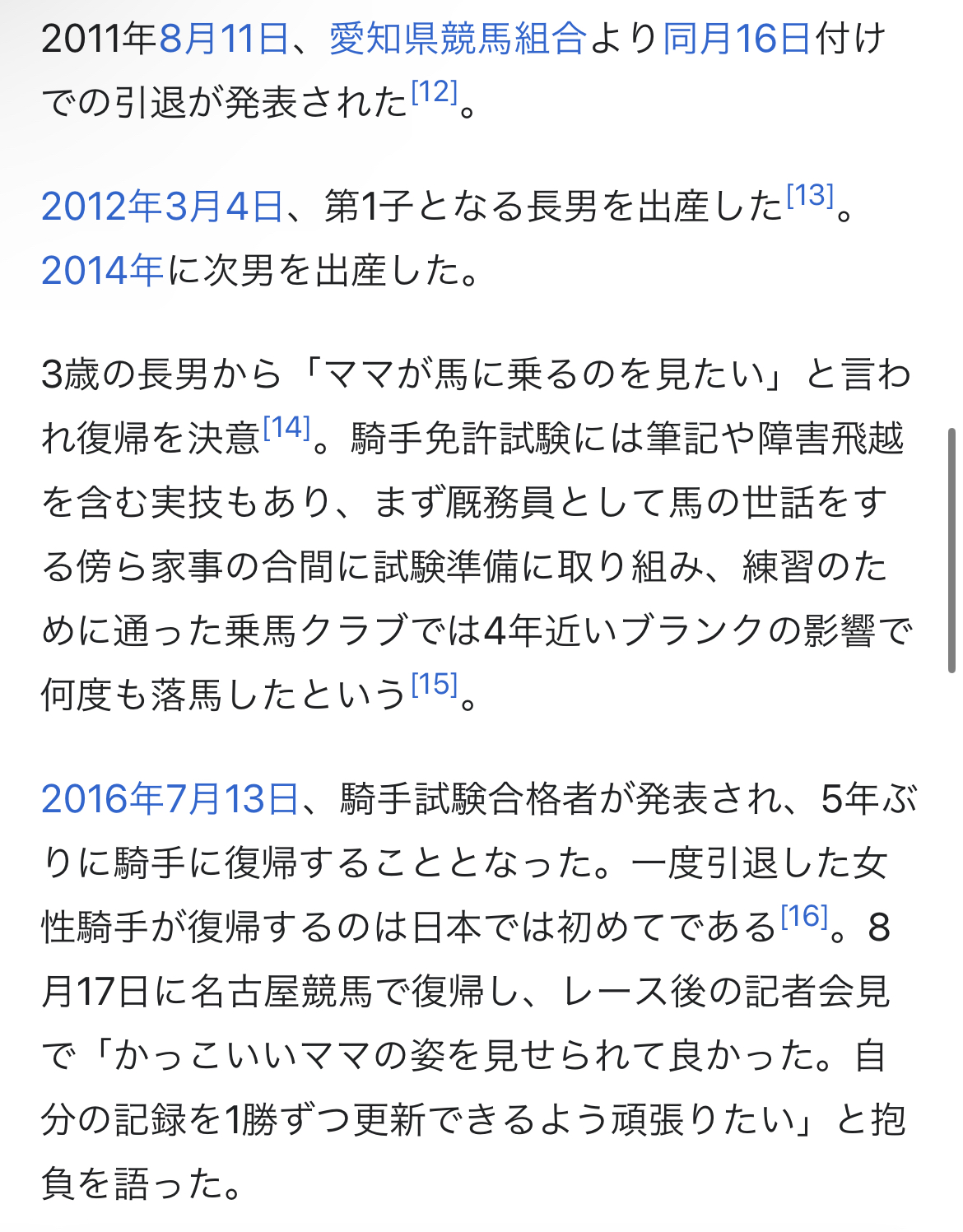Open the 8月11日 date link
963x1232 pixels.
[x=223, y=39]
